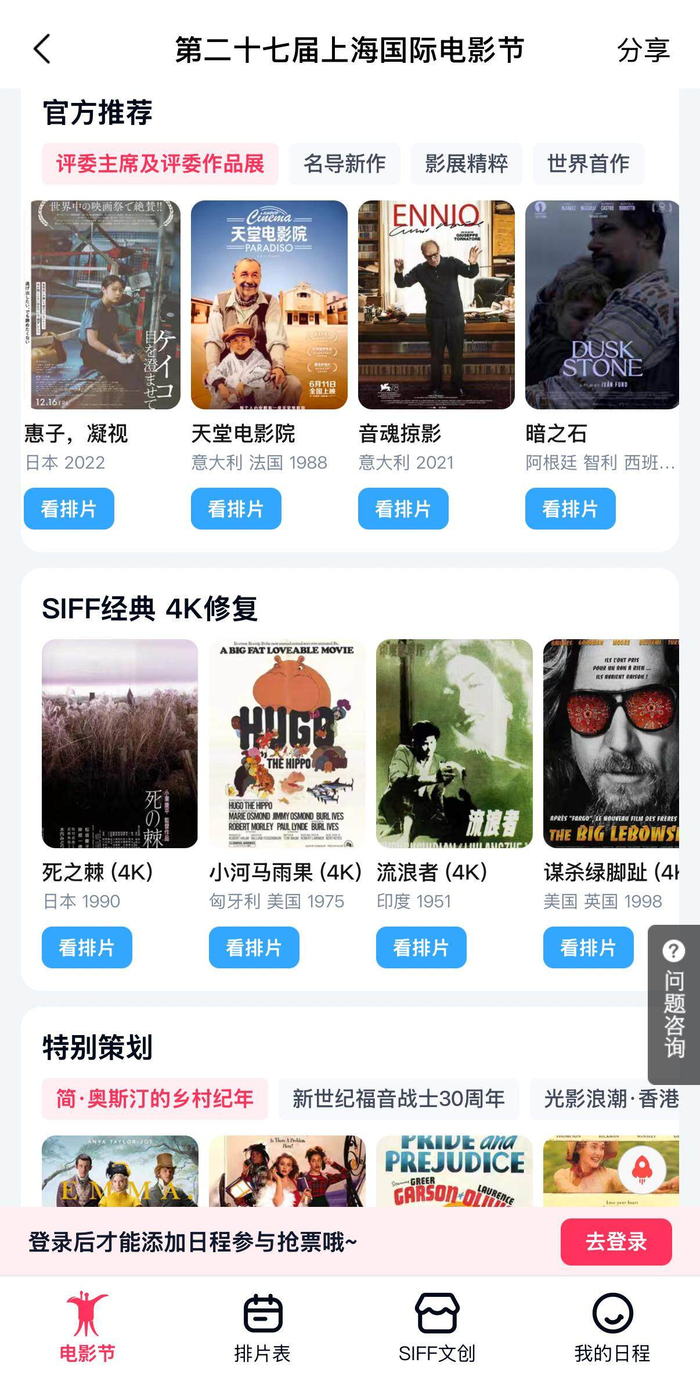Open the 排片表 schedule tab
The height and width of the screenshot is (1387, 700).
click(x=262, y=1328)
